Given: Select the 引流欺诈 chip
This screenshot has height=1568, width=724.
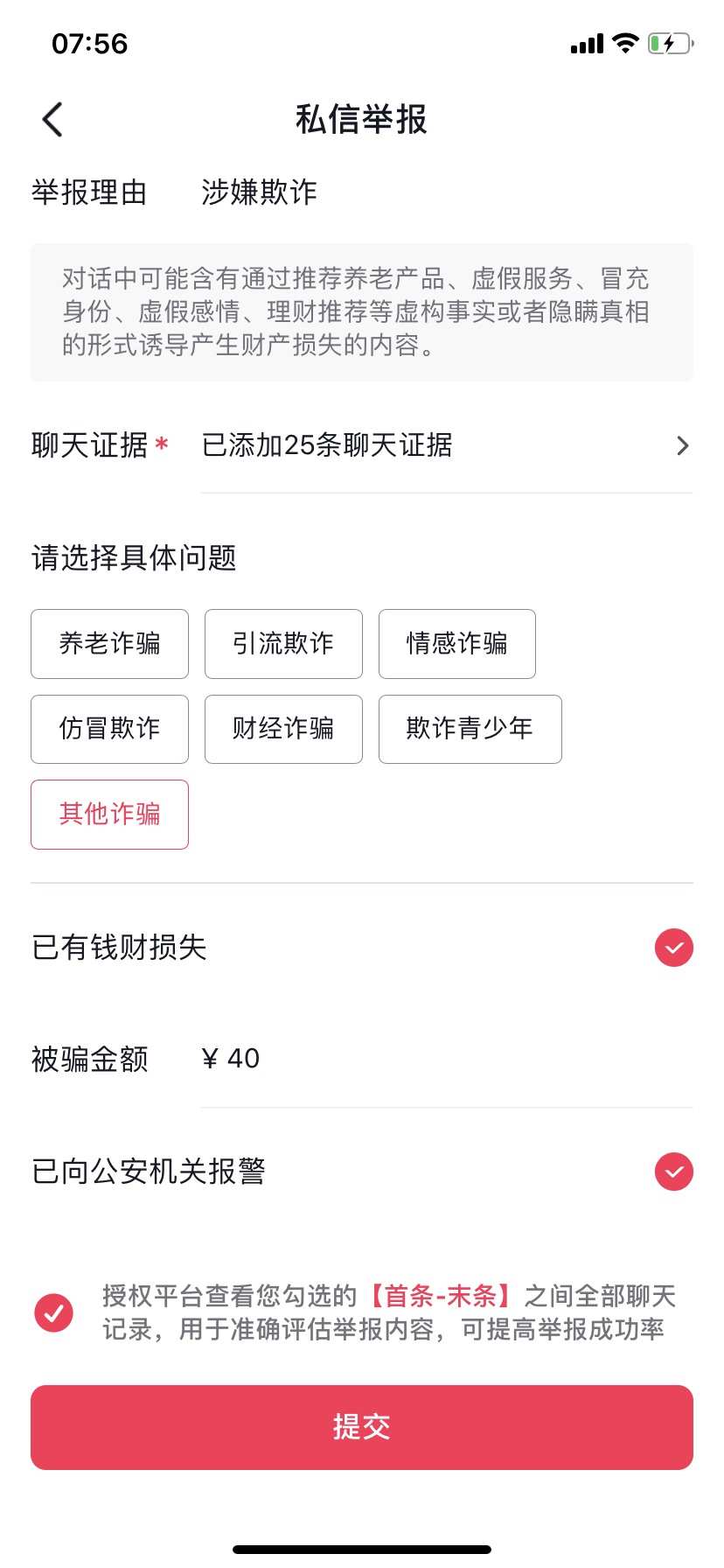Looking at the screenshot, I should click(283, 644).
